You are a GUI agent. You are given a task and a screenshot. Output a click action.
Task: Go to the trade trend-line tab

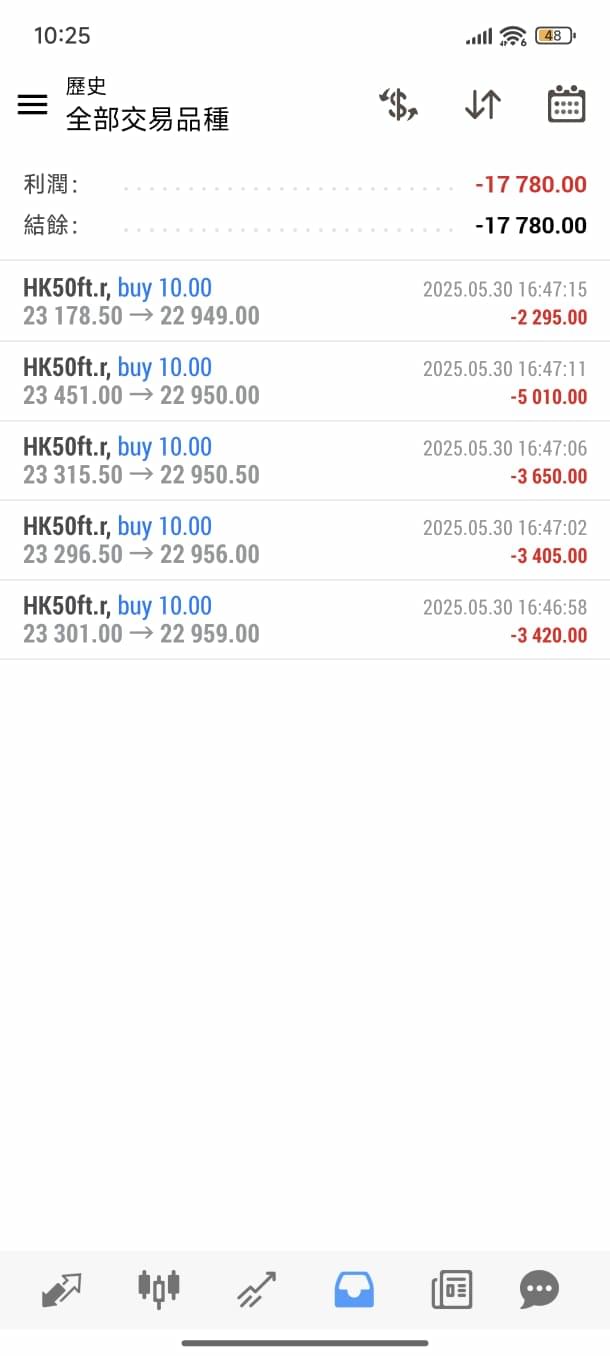[256, 1289]
